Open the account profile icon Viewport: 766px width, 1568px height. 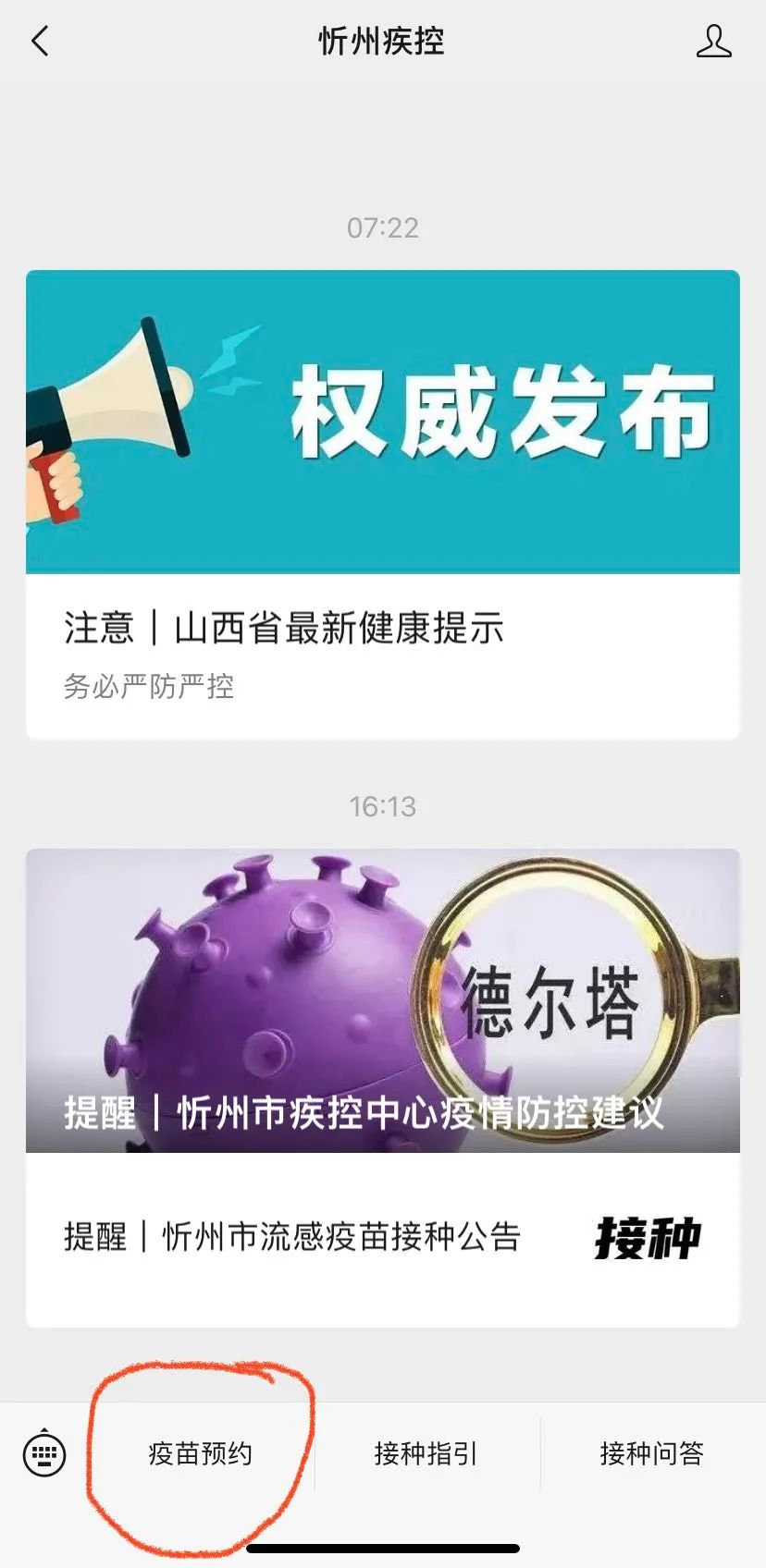click(x=713, y=42)
